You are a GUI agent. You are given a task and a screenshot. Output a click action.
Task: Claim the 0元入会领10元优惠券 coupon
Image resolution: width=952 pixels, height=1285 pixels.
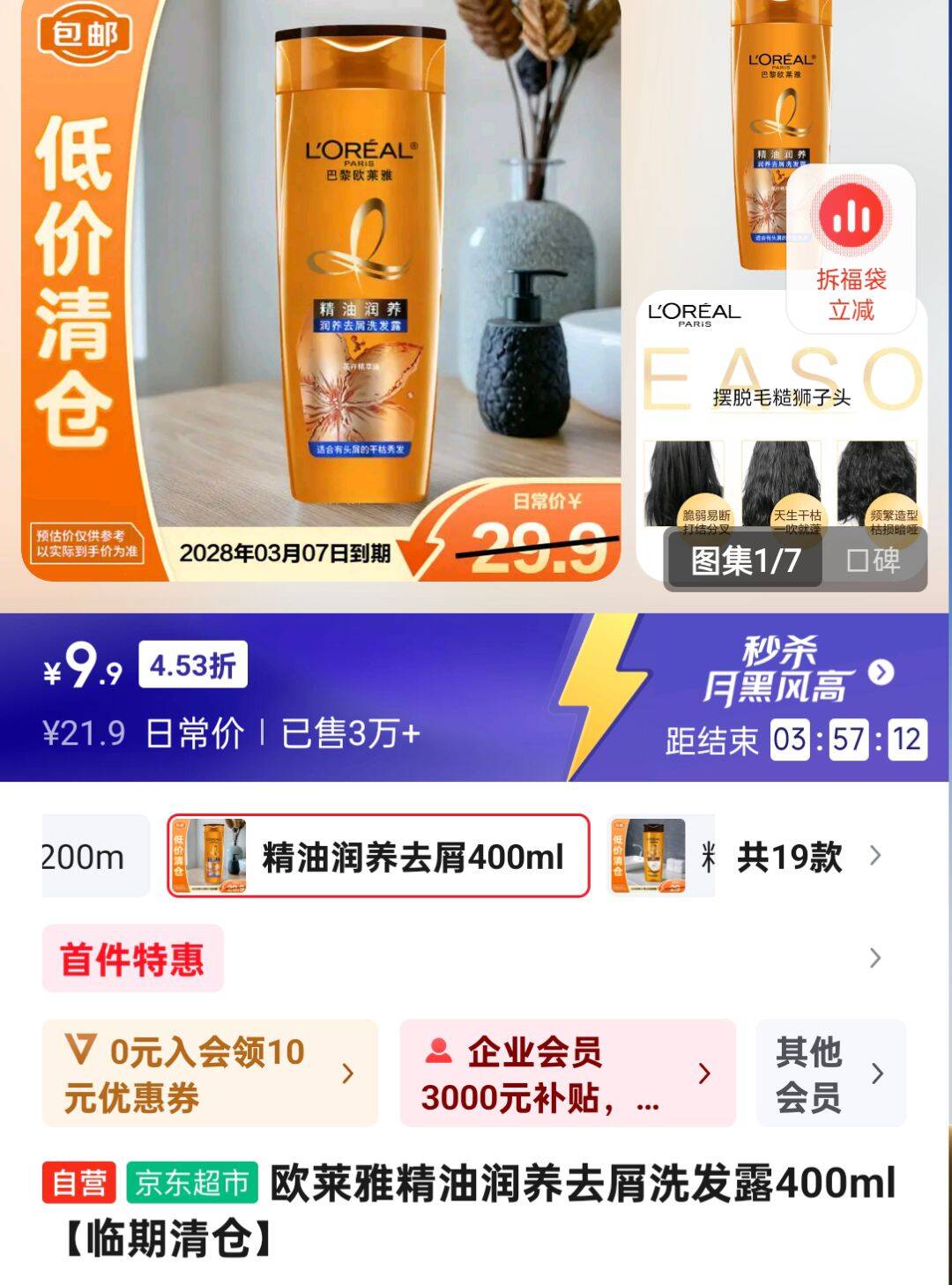(210, 1073)
